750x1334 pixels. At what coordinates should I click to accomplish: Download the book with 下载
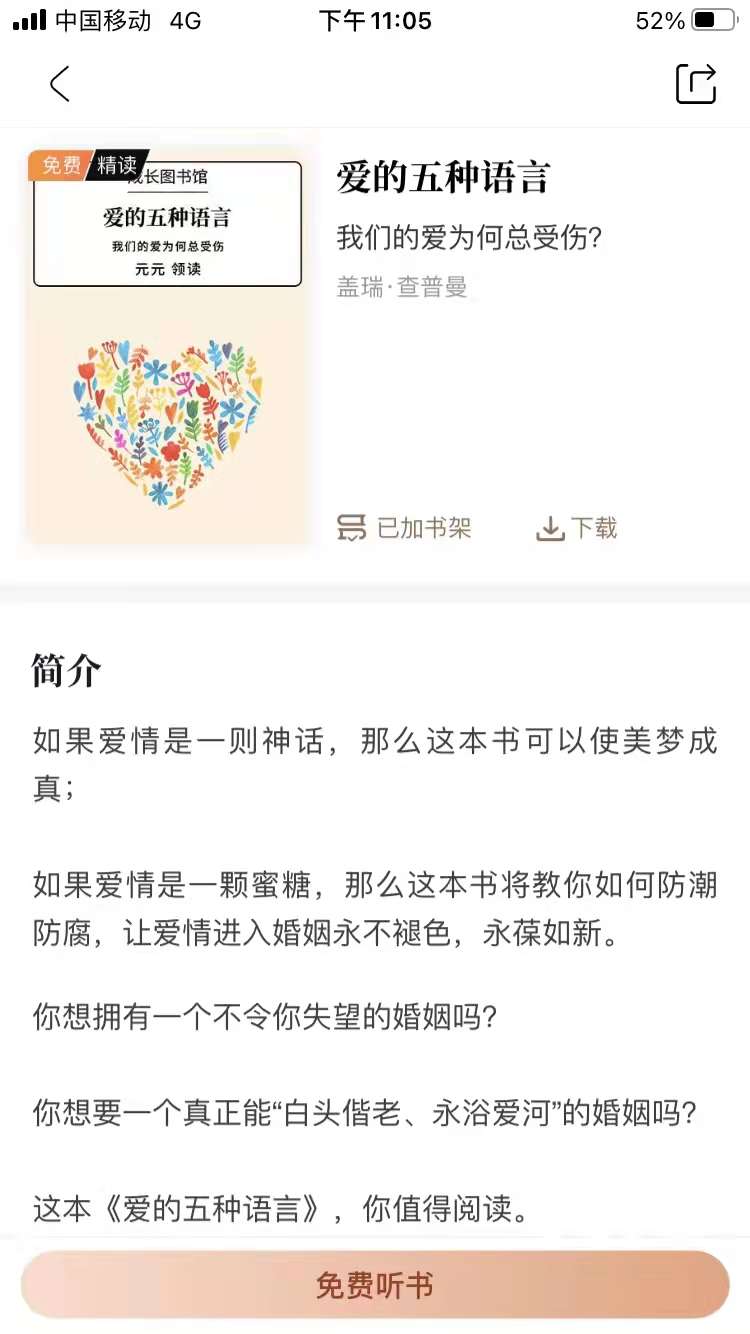[x=577, y=528]
